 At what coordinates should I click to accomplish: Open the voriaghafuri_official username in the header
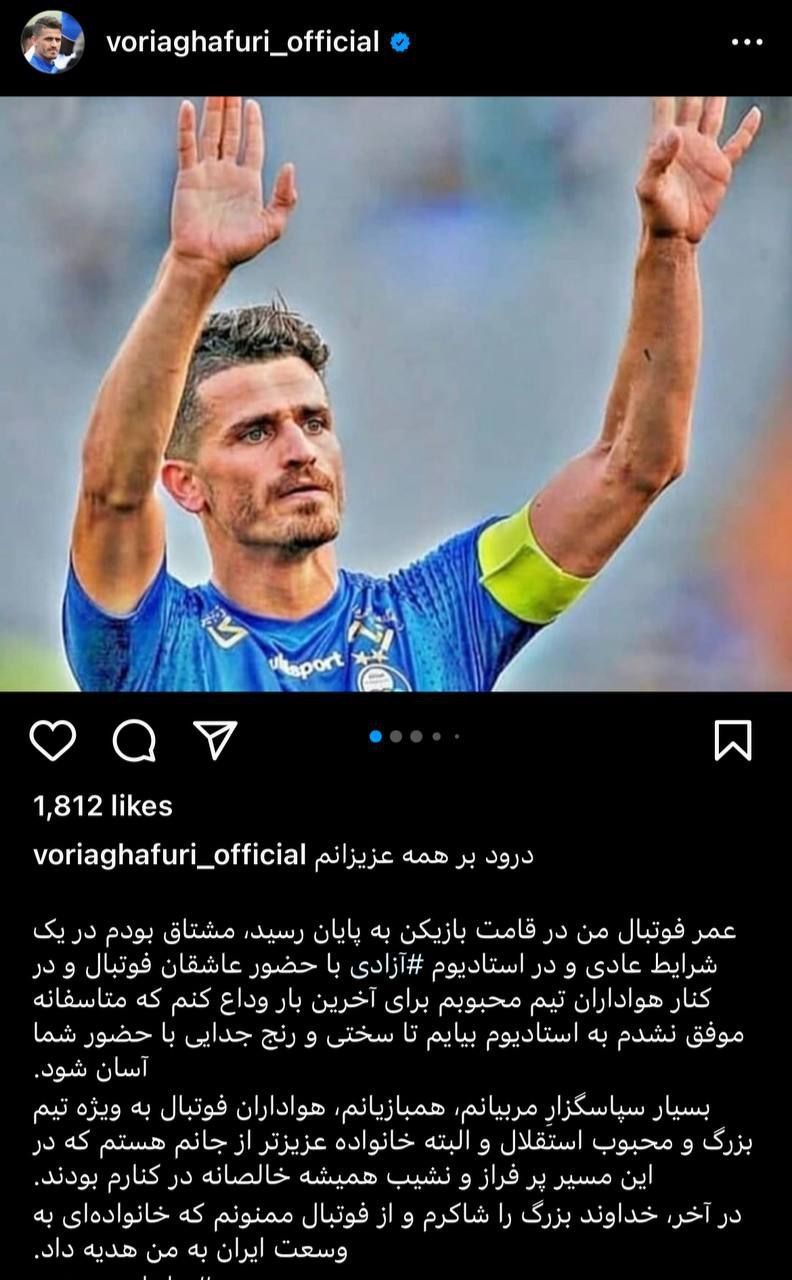click(241, 42)
